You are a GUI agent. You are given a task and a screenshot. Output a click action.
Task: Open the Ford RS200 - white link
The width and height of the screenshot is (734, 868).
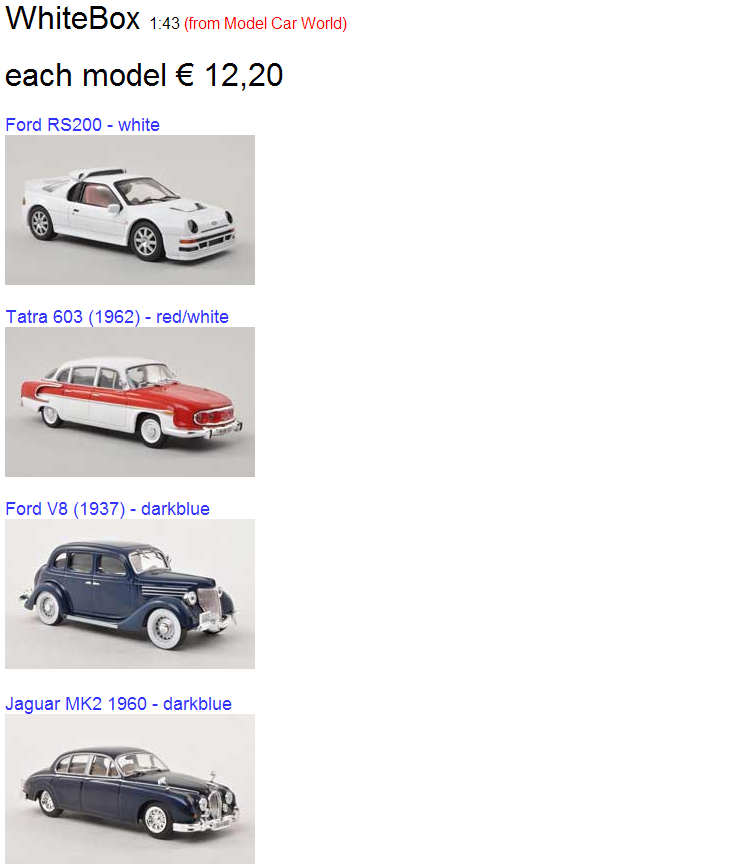point(82,125)
